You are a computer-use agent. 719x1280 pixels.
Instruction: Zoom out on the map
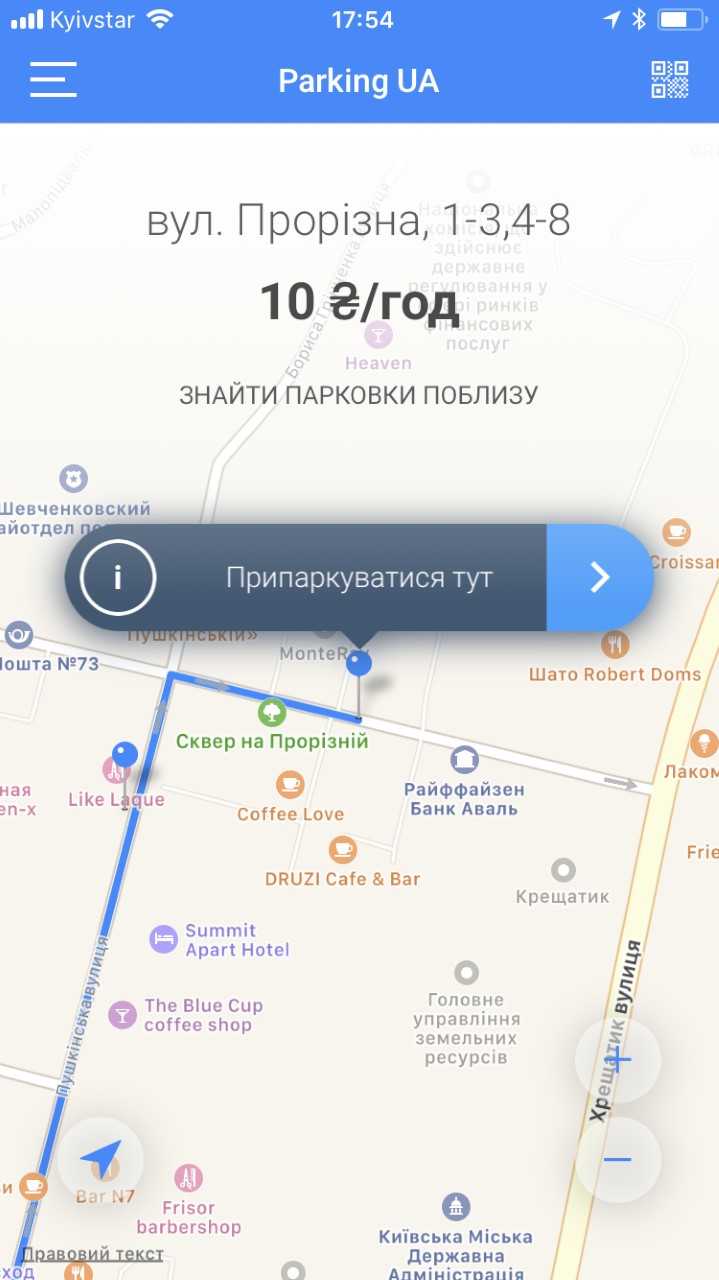pyautogui.click(x=618, y=1159)
